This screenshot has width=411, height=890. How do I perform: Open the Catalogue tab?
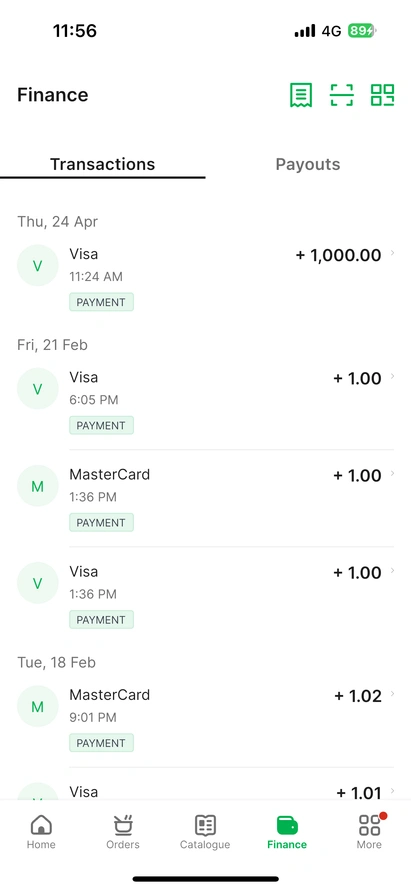tap(205, 832)
